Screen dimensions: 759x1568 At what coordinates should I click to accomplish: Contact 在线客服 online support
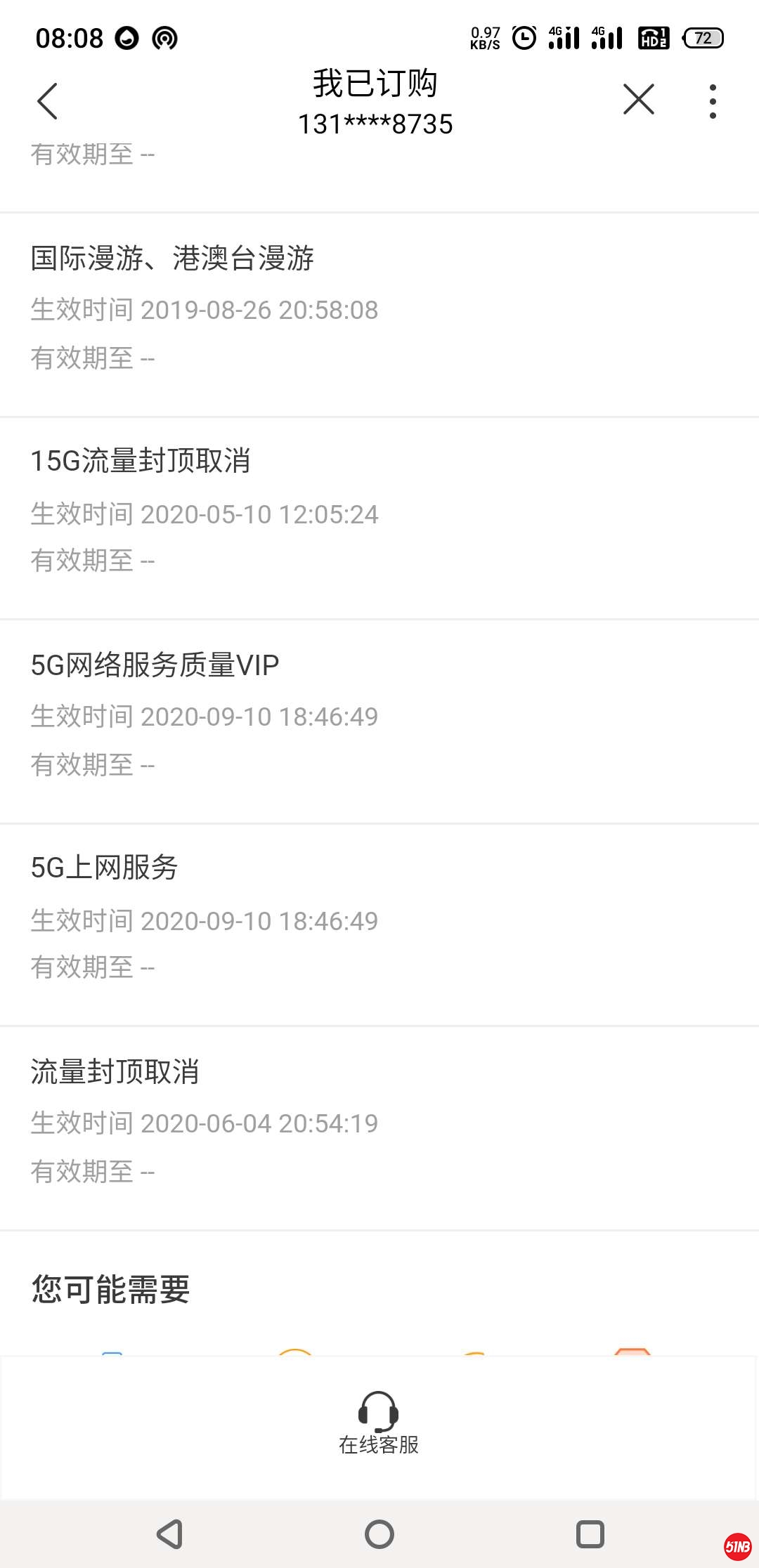[x=379, y=1423]
